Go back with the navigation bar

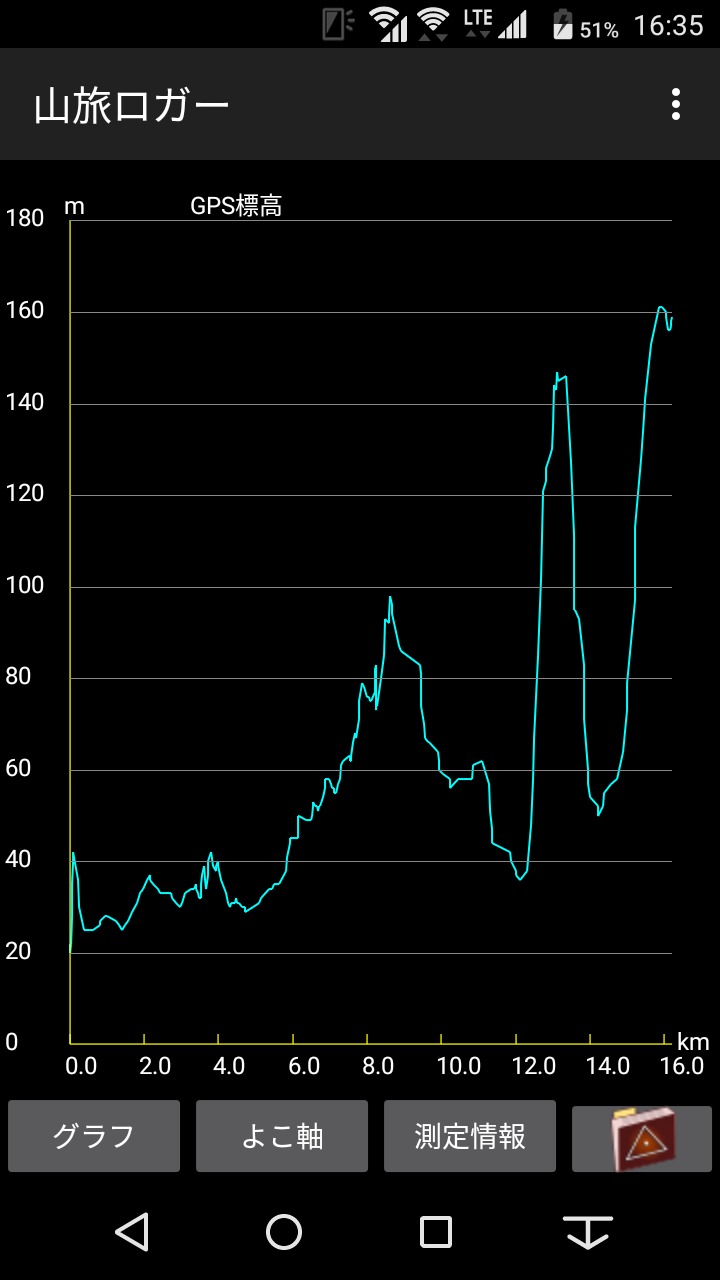click(x=132, y=1232)
